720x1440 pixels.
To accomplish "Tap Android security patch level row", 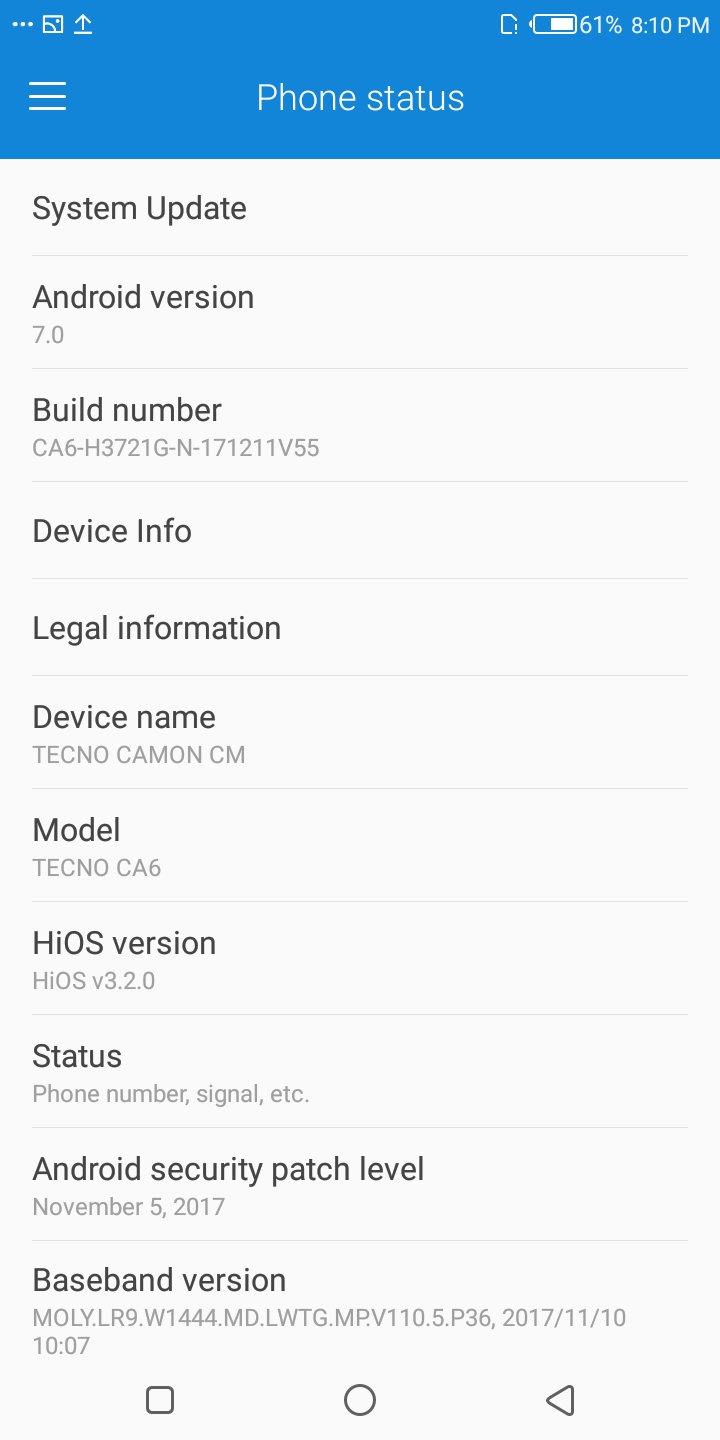I will click(x=360, y=1184).
